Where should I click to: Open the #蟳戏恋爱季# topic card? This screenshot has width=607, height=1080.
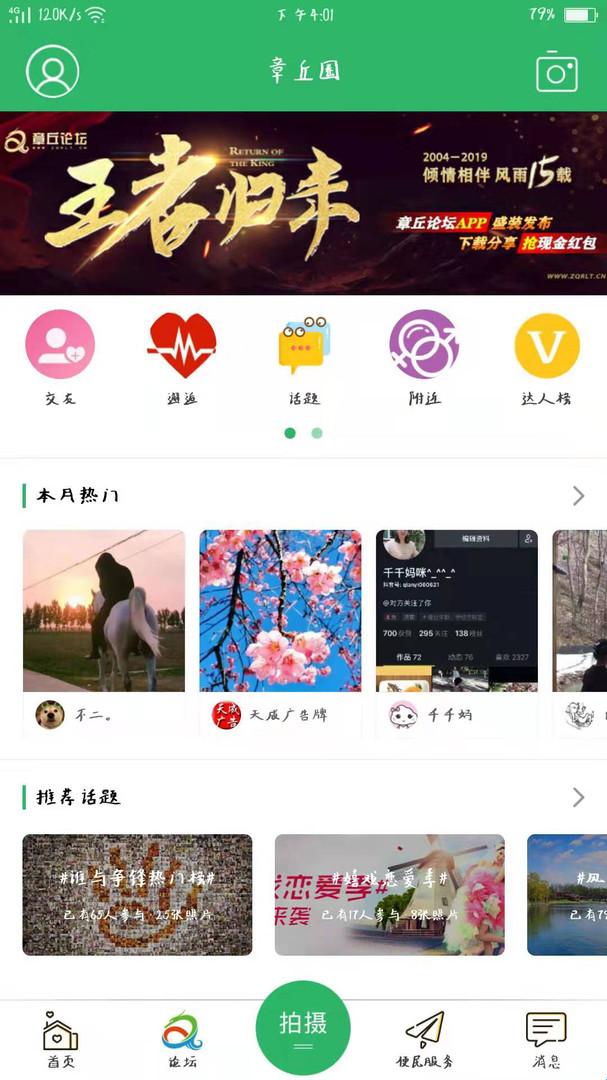pos(389,894)
